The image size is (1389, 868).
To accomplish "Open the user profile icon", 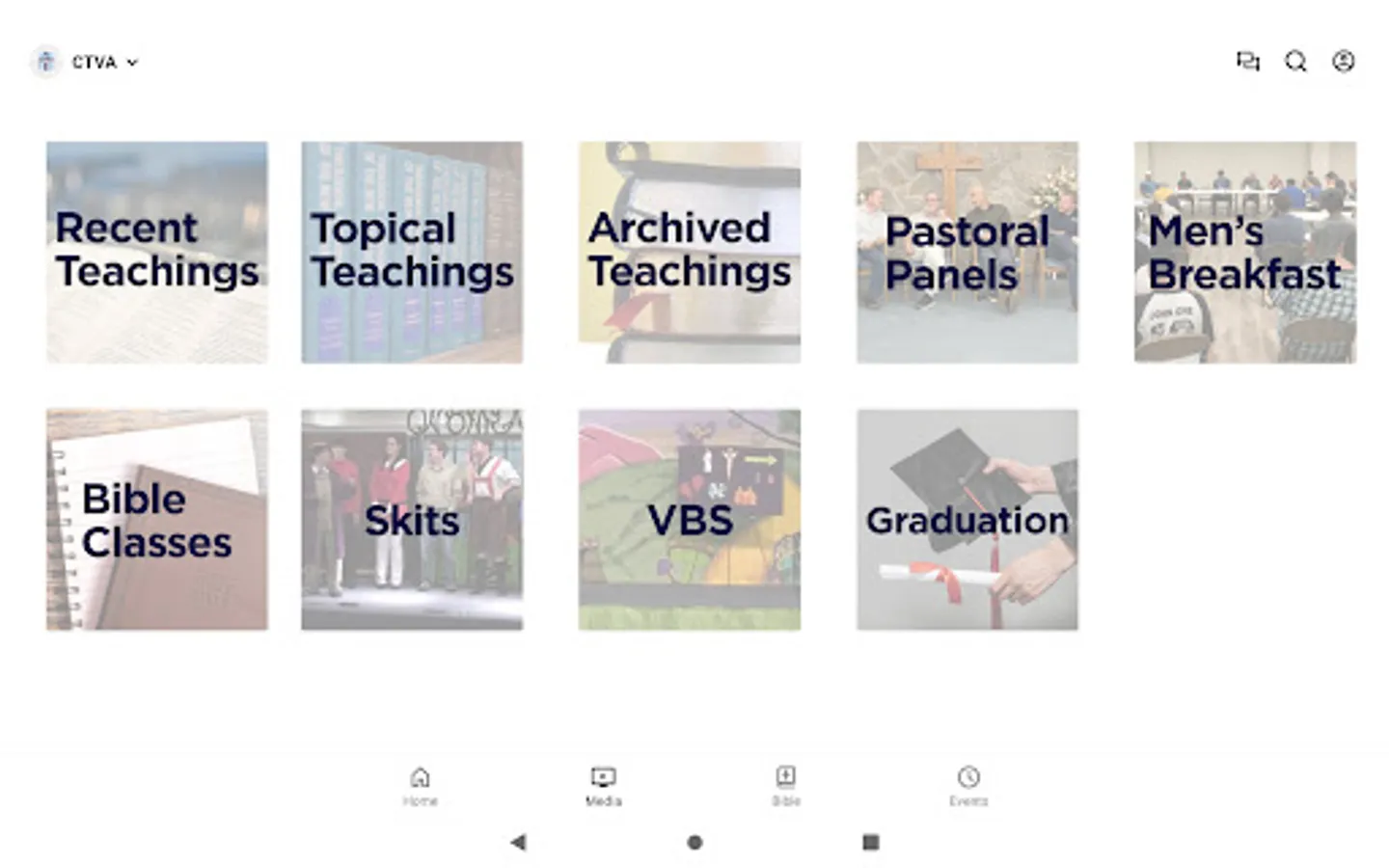I will point(1343,62).
